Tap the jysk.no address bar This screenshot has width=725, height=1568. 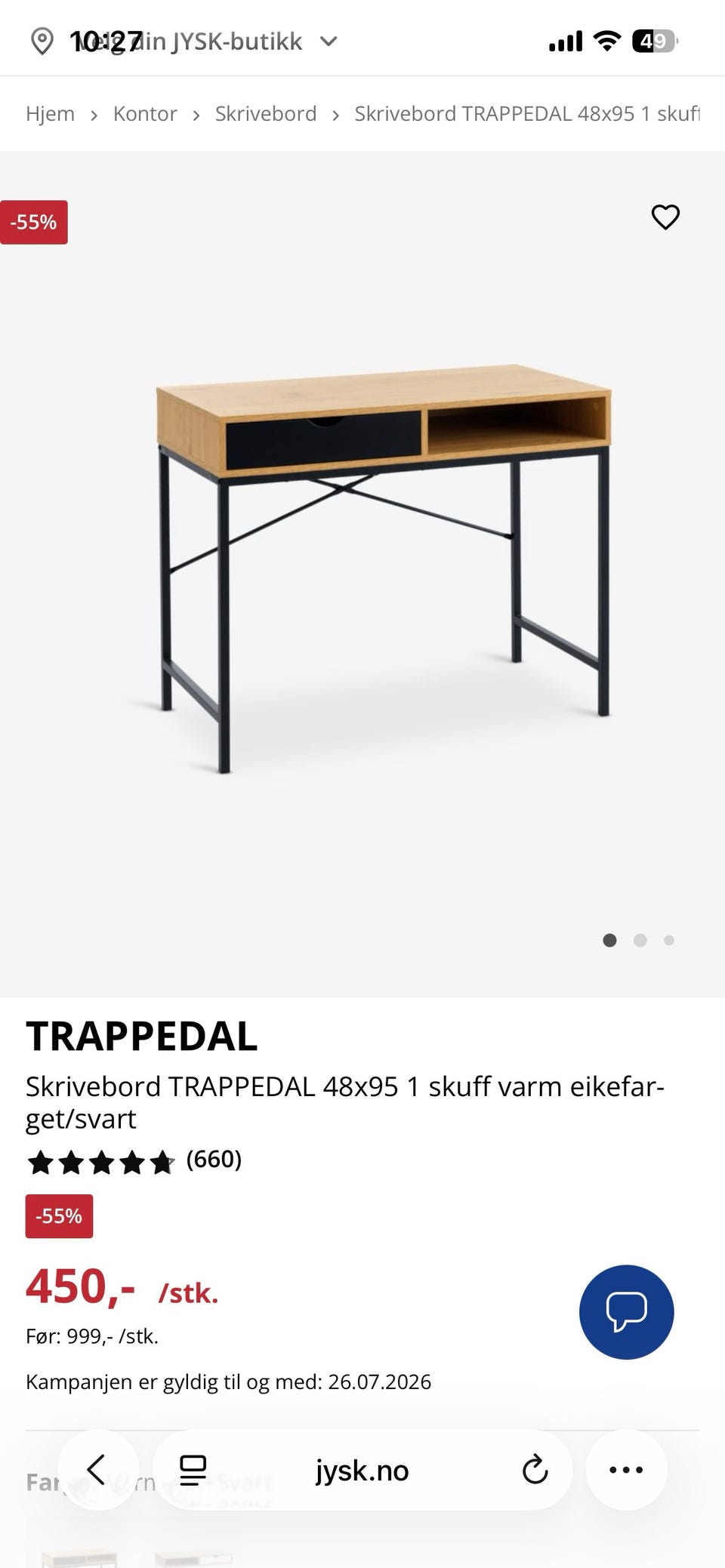pyautogui.click(x=362, y=1470)
